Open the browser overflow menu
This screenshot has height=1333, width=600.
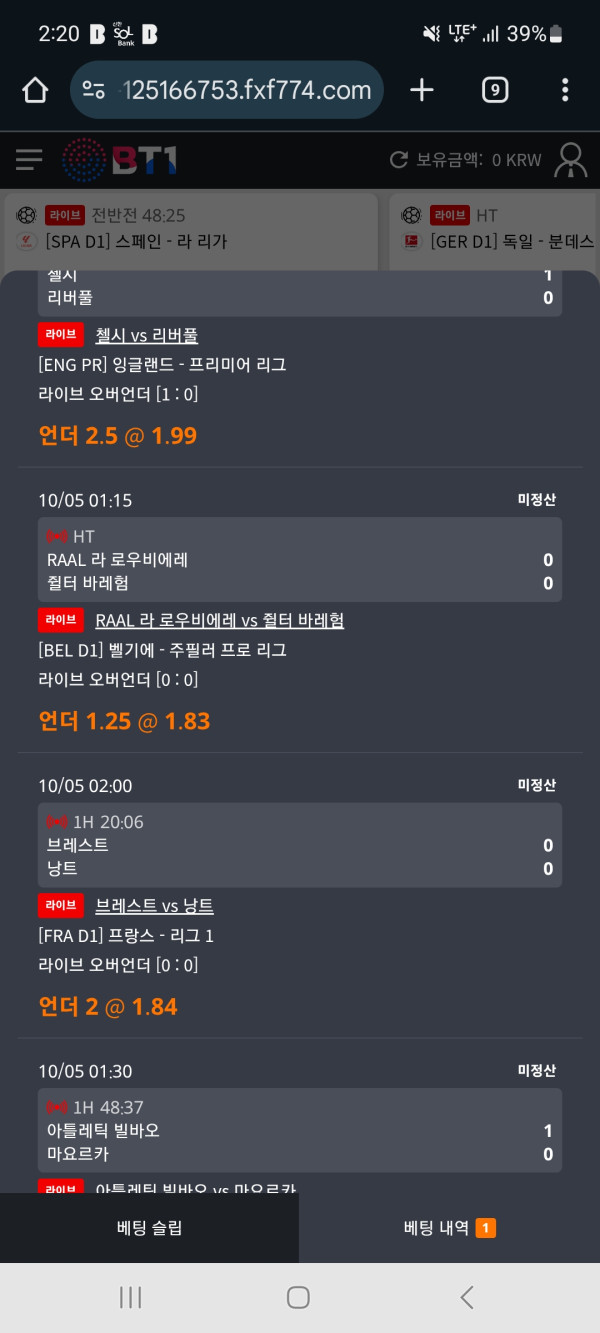(565, 91)
